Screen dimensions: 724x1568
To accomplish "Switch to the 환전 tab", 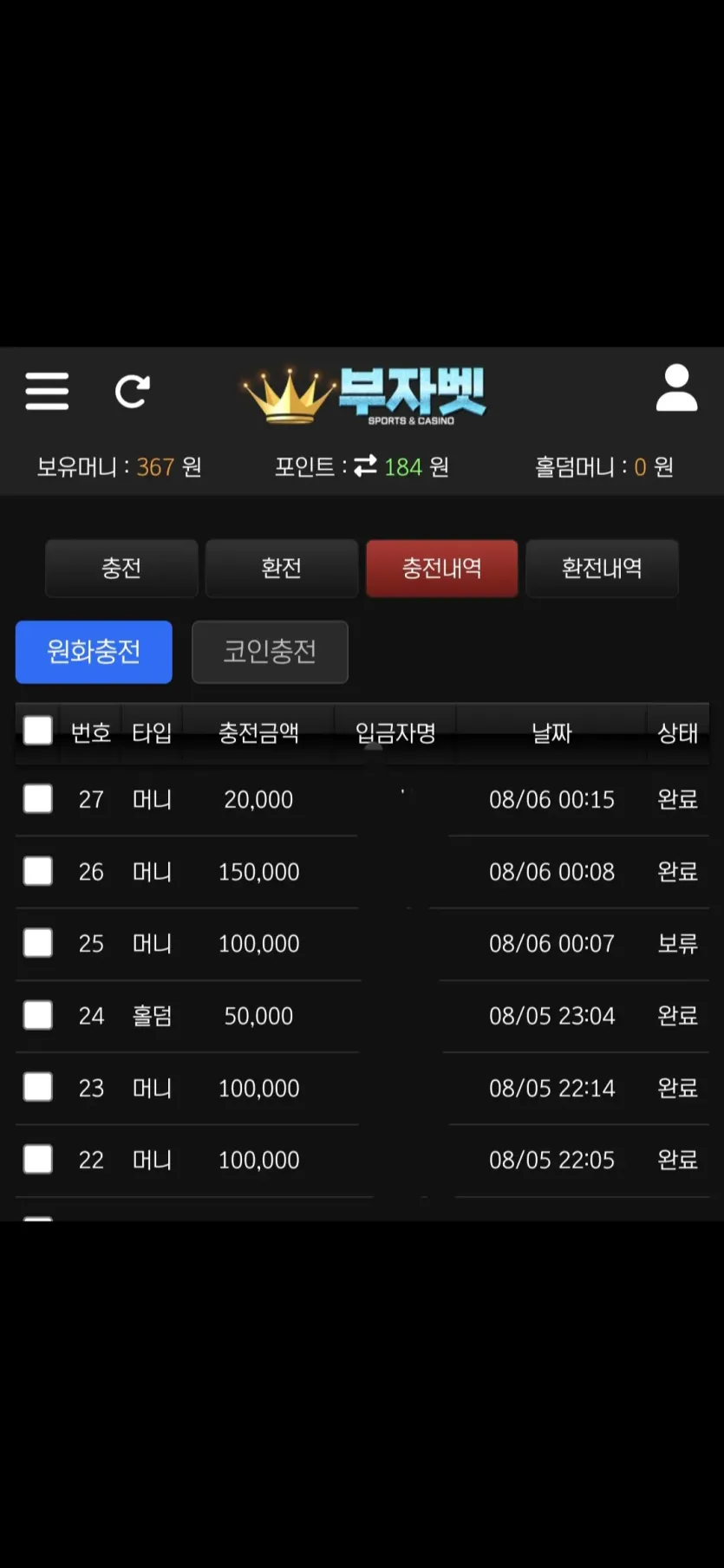I will [282, 568].
